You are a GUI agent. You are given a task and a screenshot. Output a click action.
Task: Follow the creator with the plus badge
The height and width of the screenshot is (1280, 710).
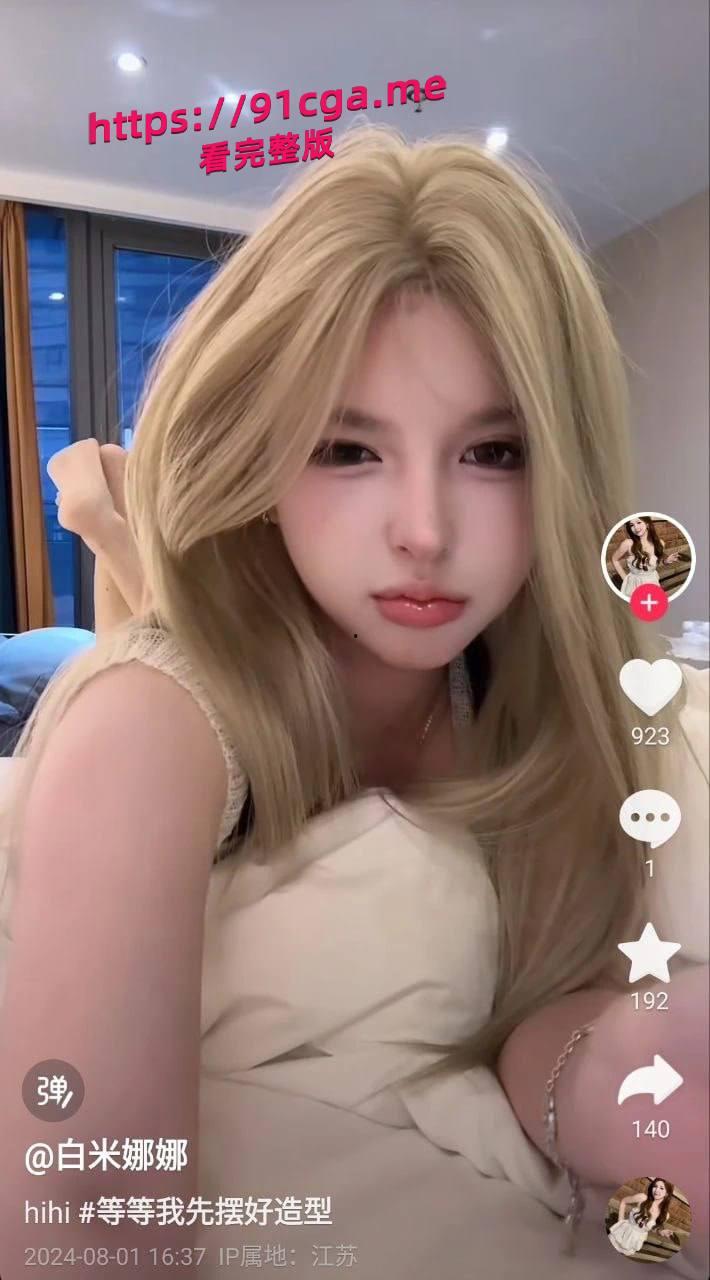click(x=649, y=603)
